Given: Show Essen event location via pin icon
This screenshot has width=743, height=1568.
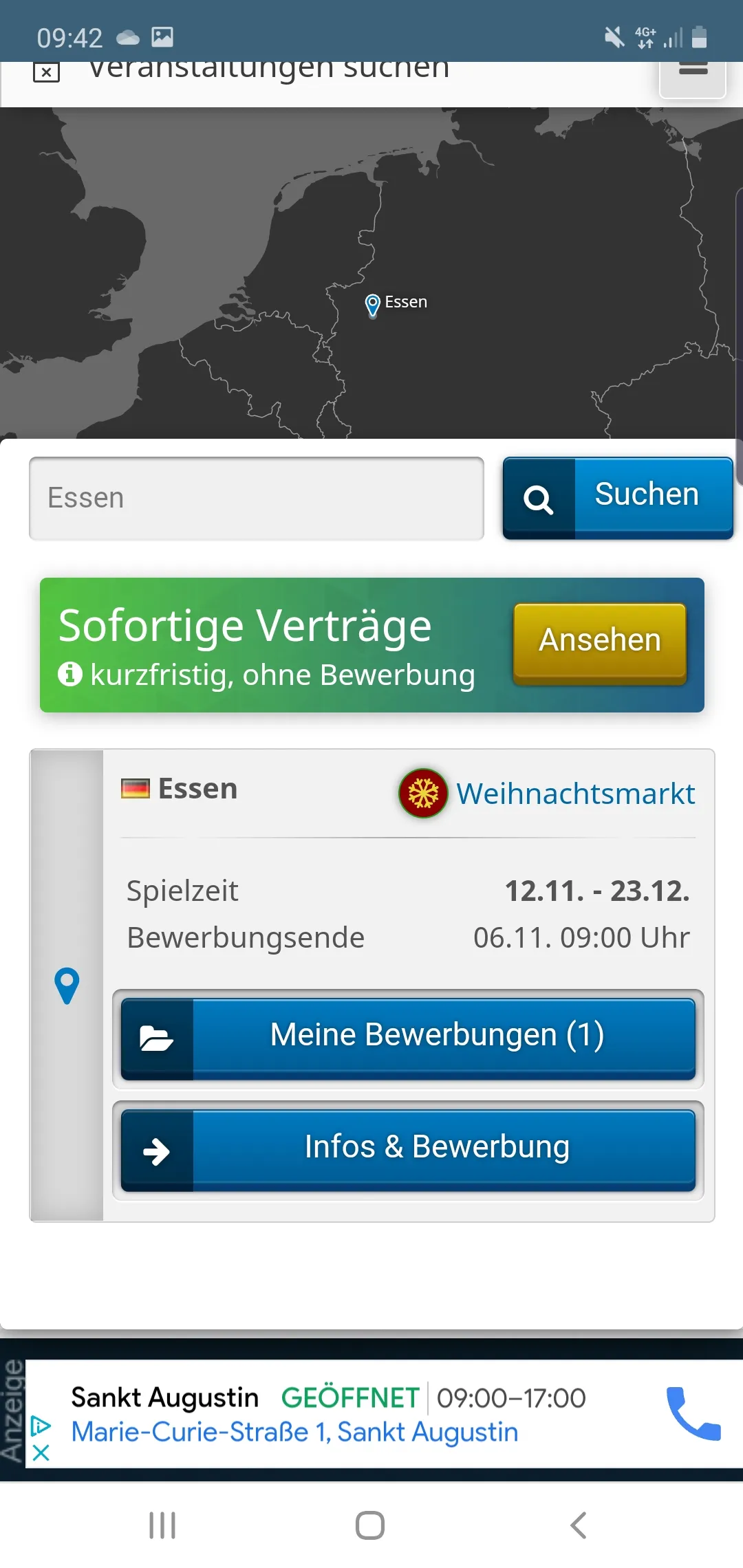Looking at the screenshot, I should 67,985.
